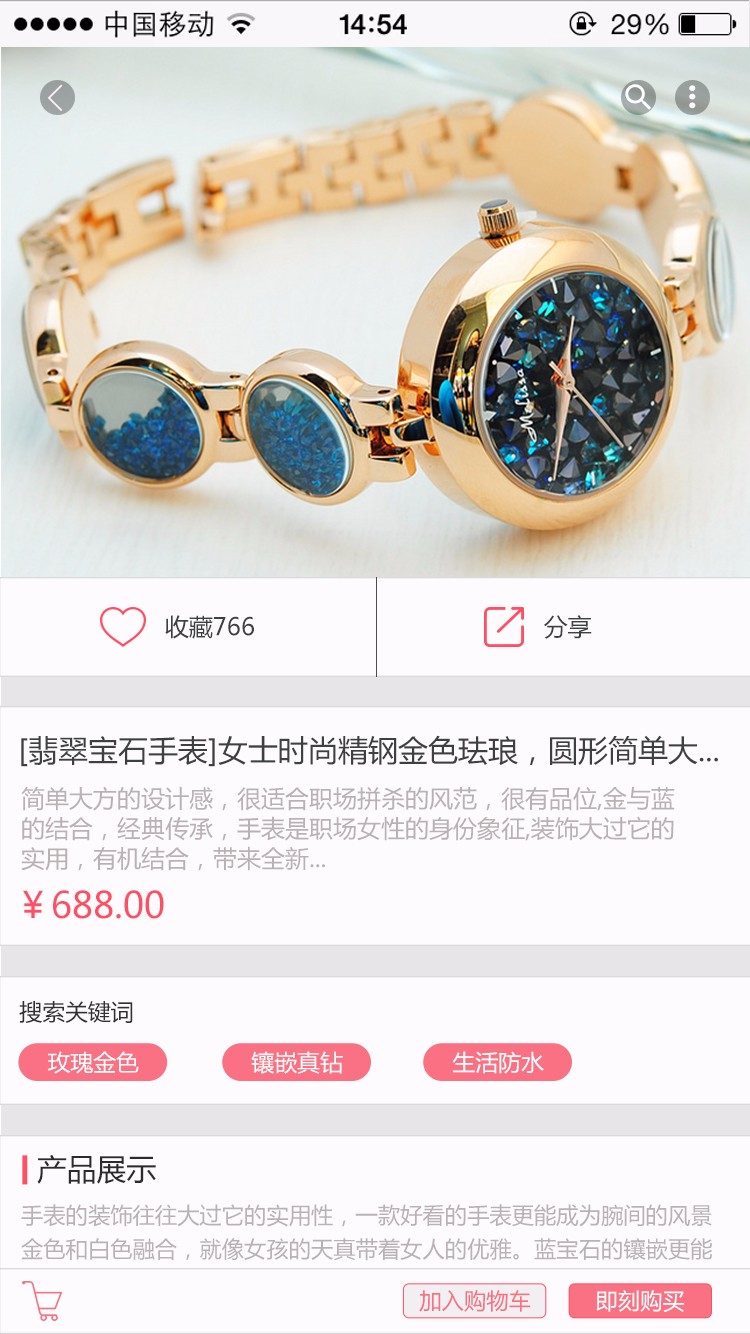Image resolution: width=750 pixels, height=1334 pixels.
Task: Tap 加入购物车 to add to cart
Action: tap(474, 1301)
